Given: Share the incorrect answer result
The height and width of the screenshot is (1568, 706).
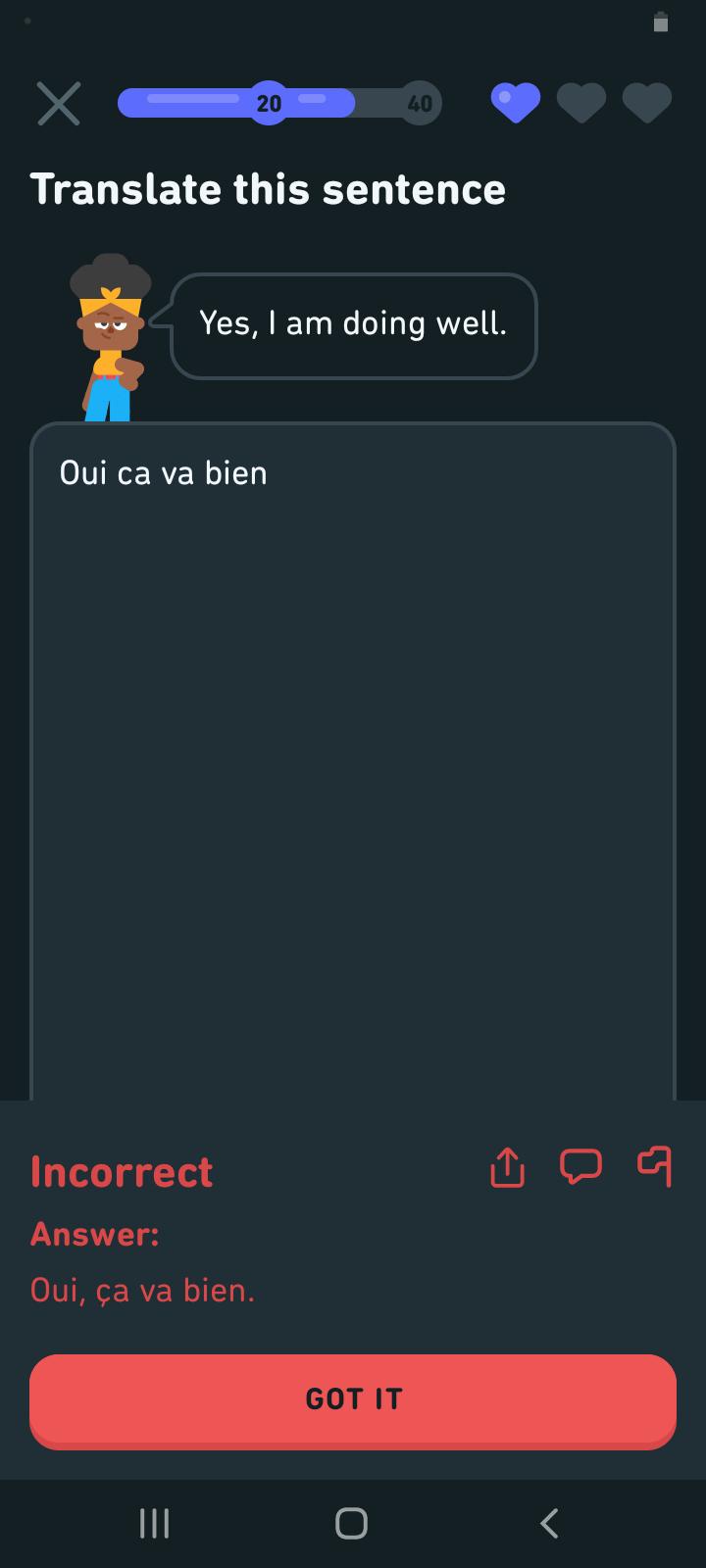Looking at the screenshot, I should pos(507,1167).
